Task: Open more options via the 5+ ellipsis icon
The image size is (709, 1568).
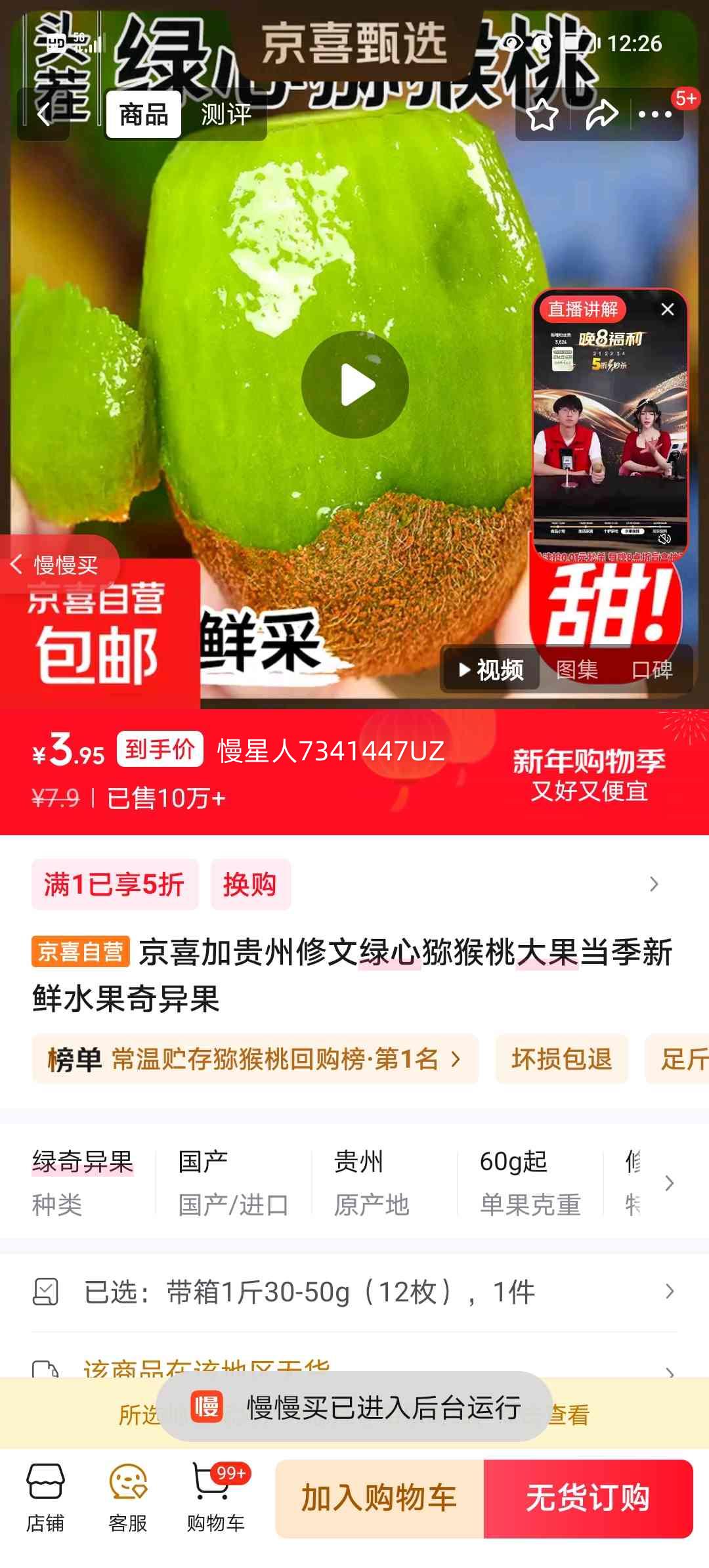Action: pos(653,114)
